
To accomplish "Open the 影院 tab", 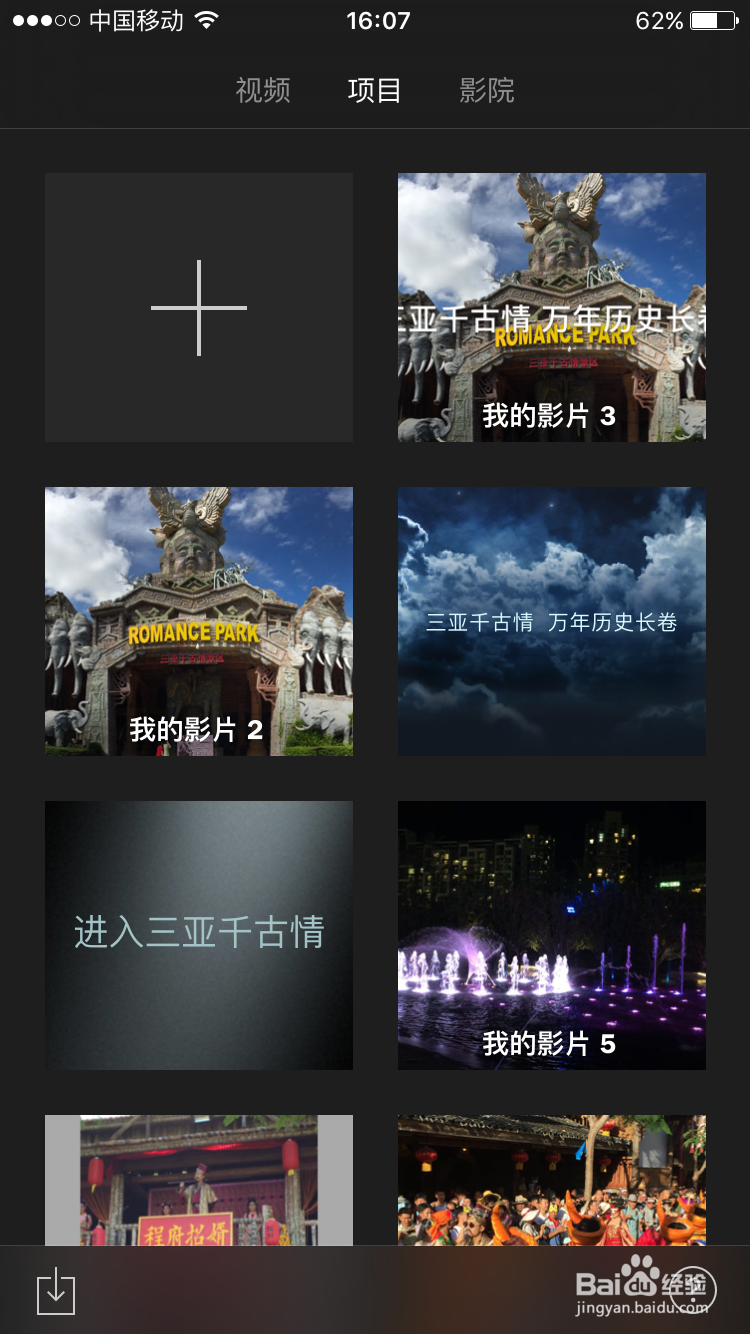I will (487, 91).
